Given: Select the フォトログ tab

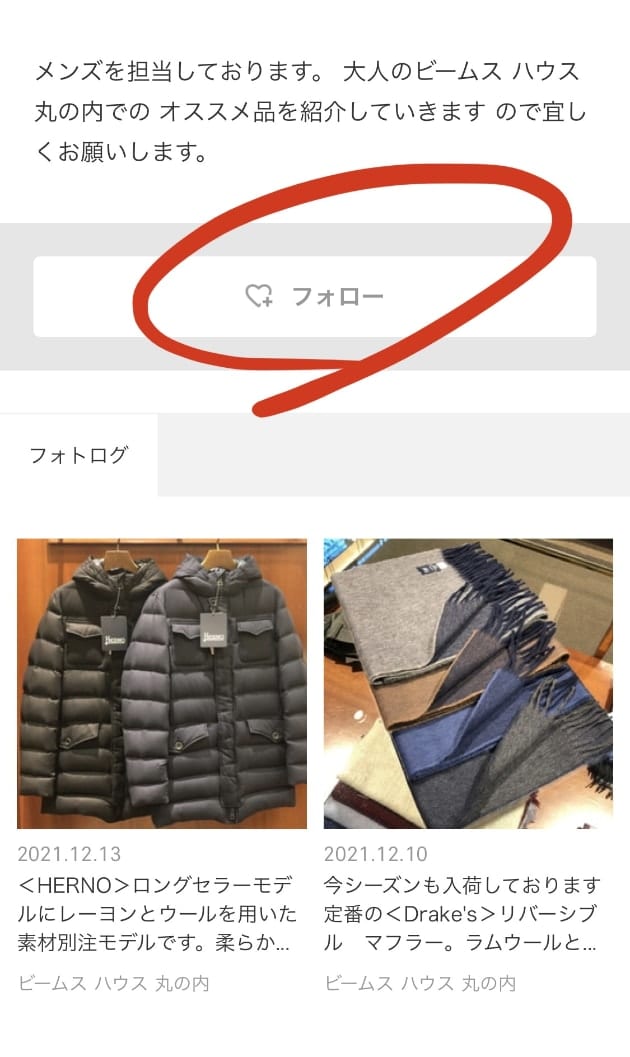Looking at the screenshot, I should 79,455.
